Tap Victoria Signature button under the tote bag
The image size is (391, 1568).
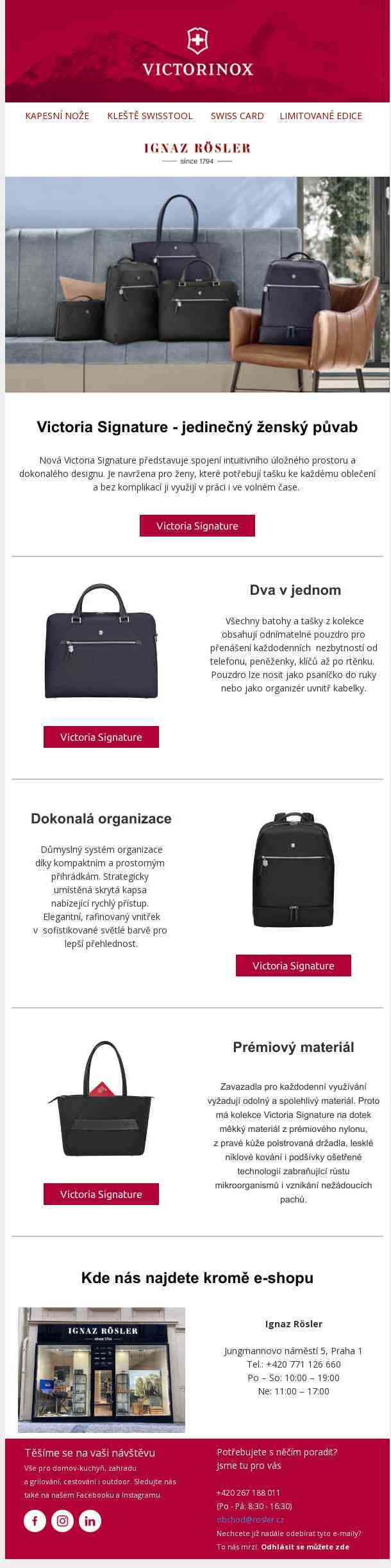pos(101,1194)
